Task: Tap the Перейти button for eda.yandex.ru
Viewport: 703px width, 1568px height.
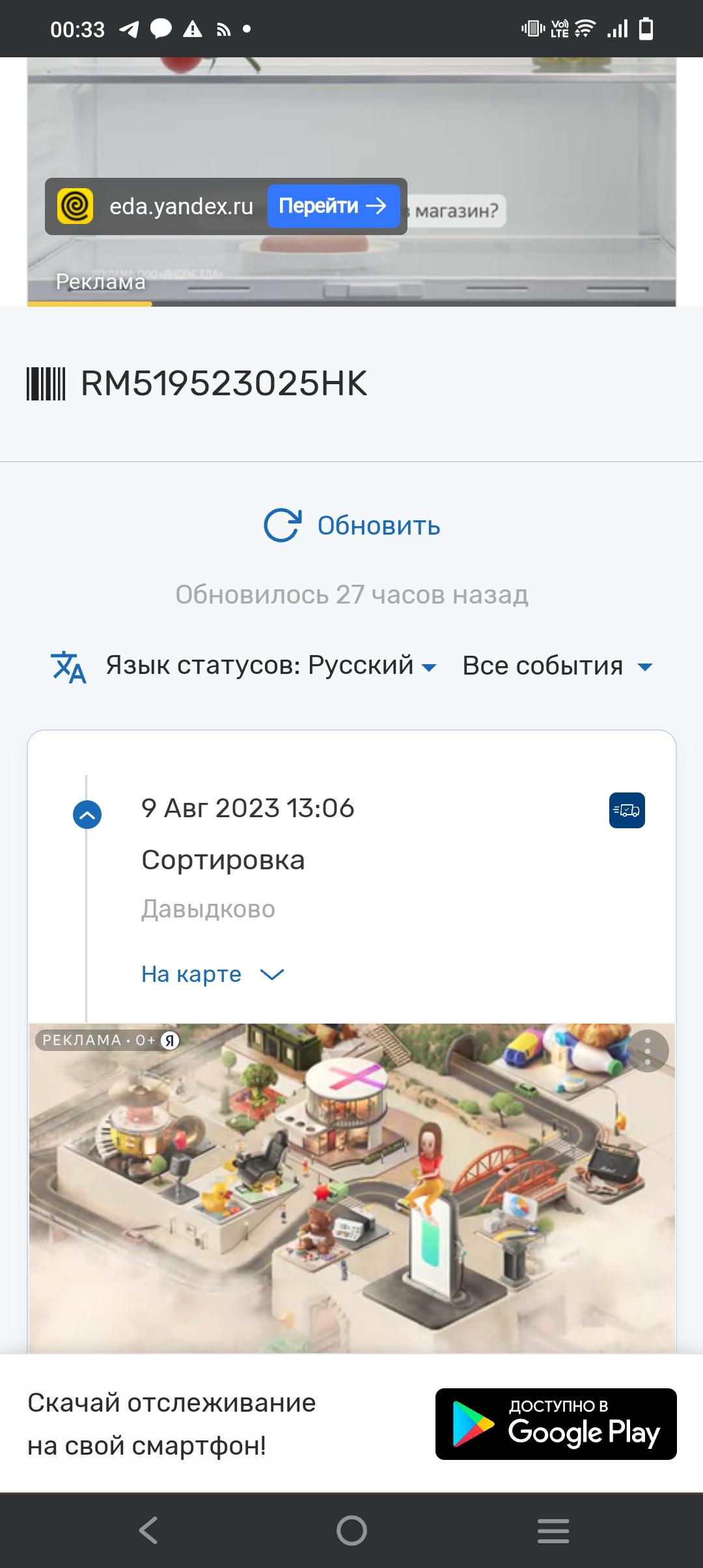Action: pos(333,206)
